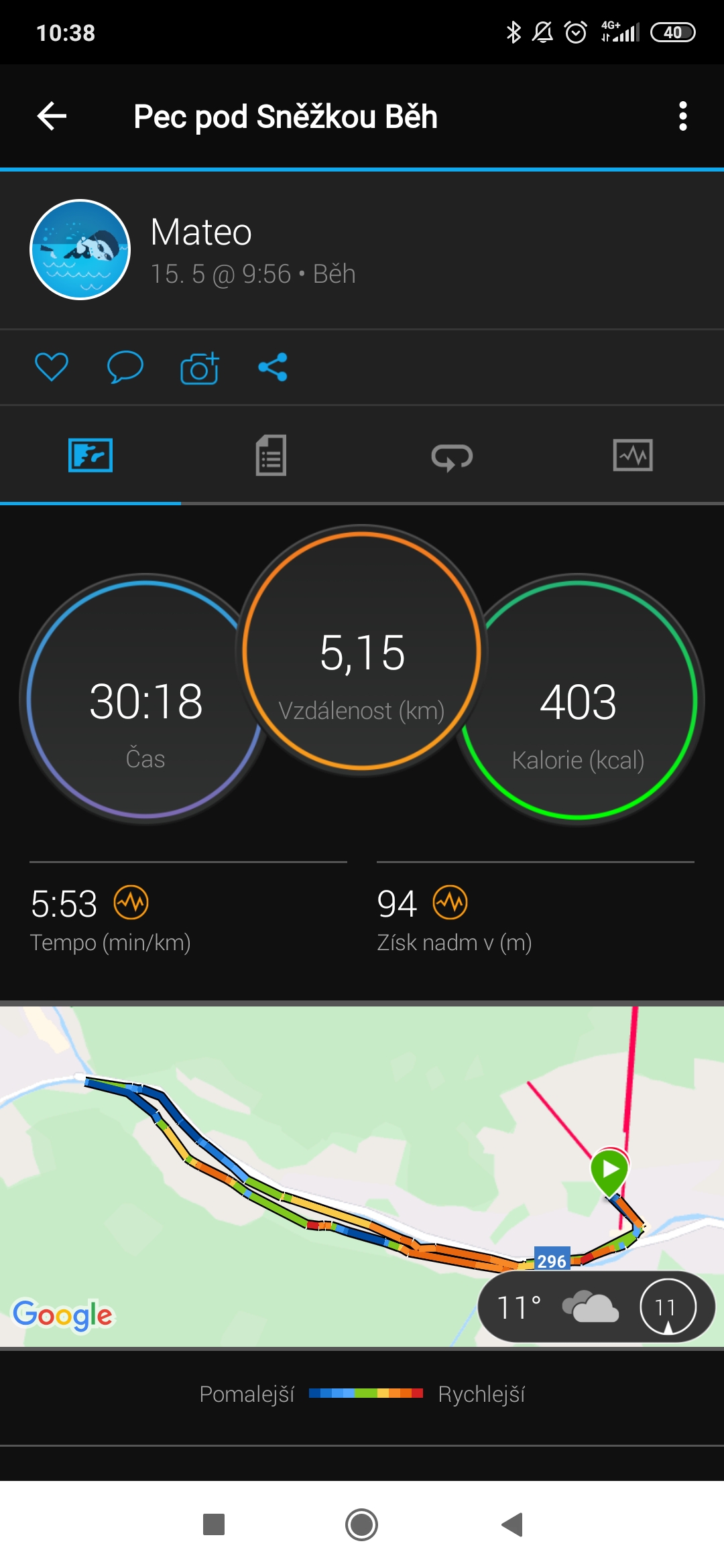The height and width of the screenshot is (1568, 724).
Task: Share this run activity
Action: 273,367
